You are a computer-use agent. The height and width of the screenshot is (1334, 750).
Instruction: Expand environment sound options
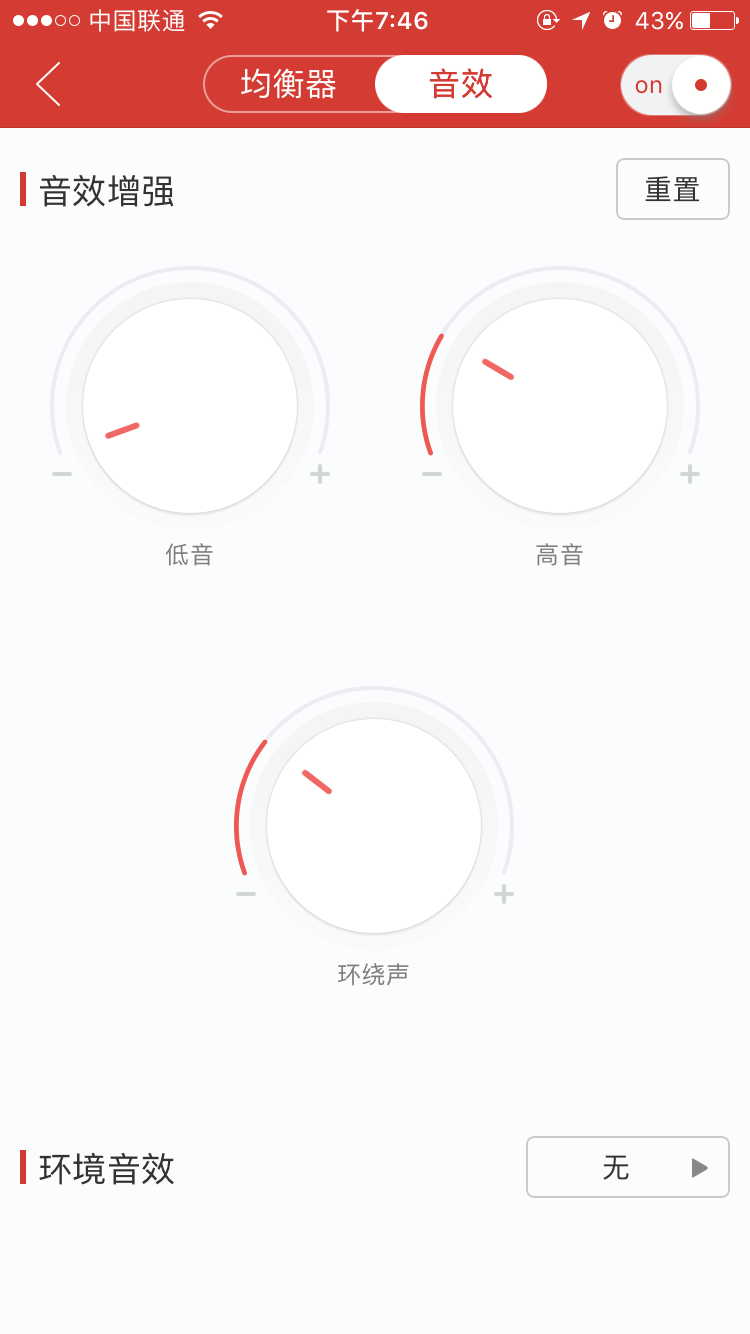pyautogui.click(x=627, y=1167)
